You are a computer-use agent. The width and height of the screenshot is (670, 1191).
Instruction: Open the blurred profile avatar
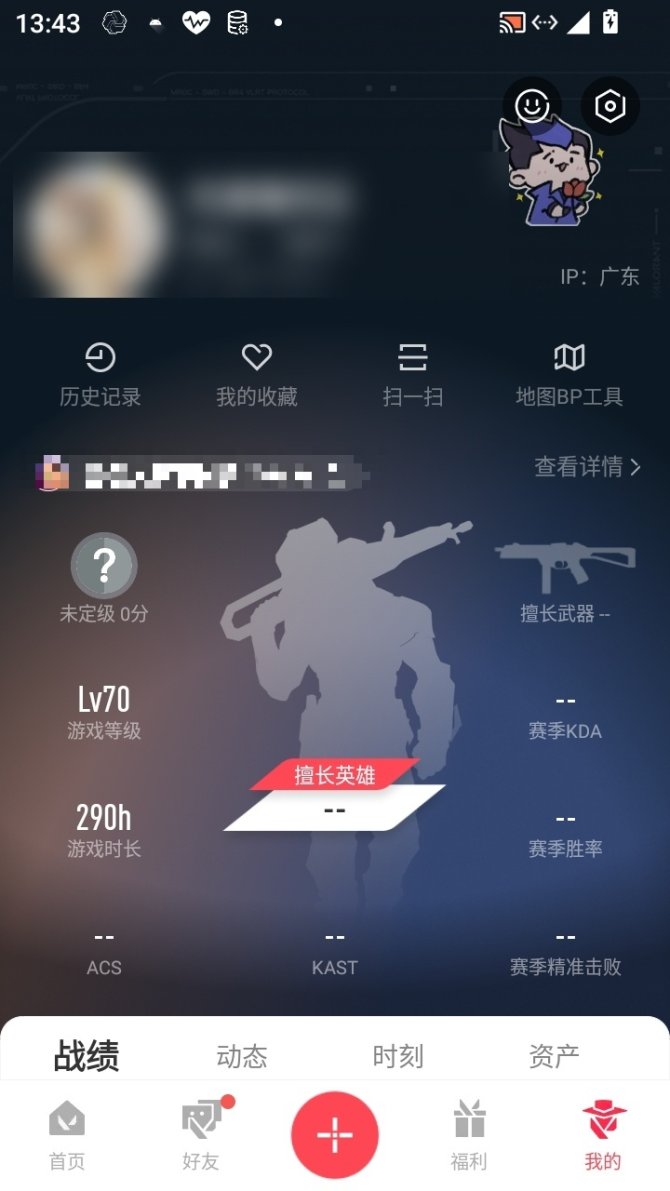tap(94, 225)
